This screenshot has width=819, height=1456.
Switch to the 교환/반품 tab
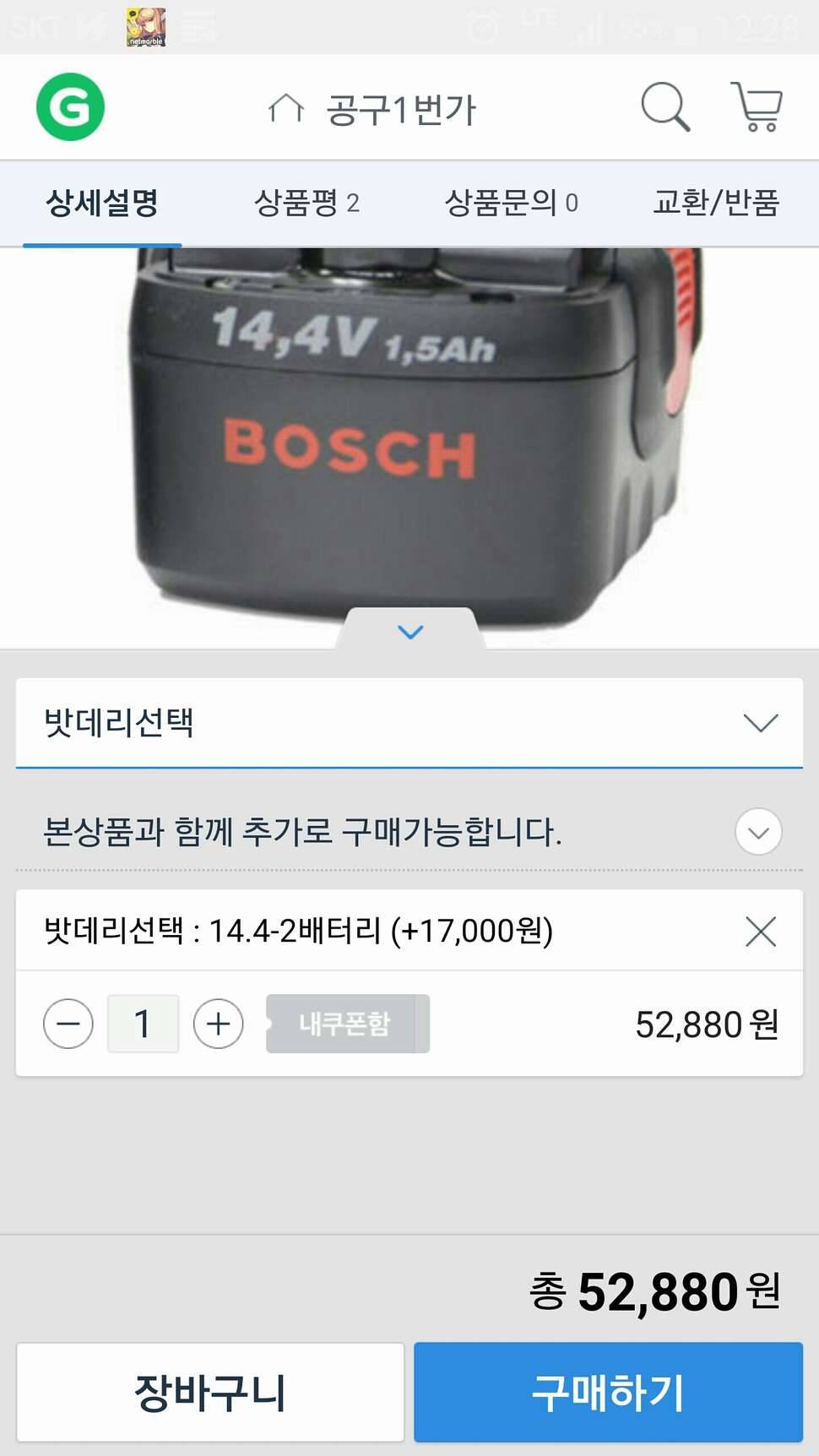point(716,203)
